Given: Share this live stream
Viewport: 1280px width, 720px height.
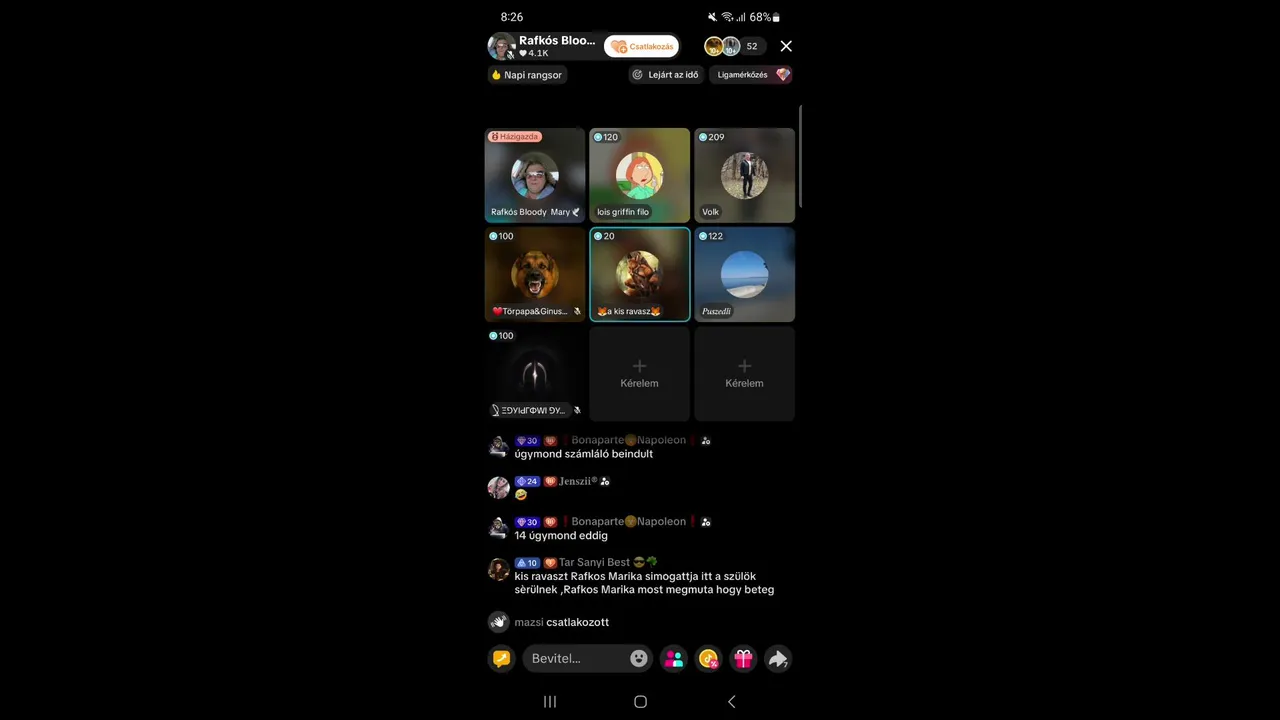Looking at the screenshot, I should click(x=777, y=658).
